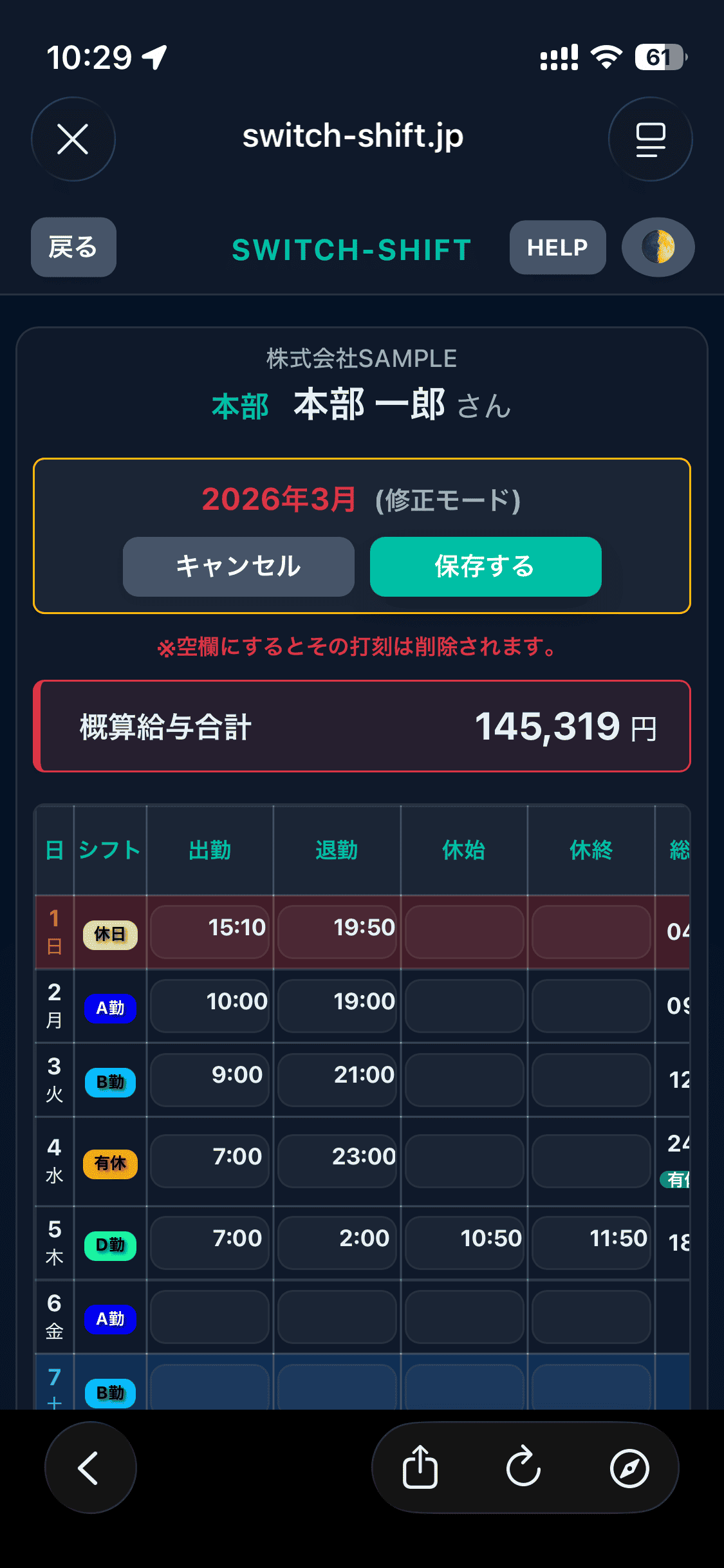Go back using the chevron icon bottom left
Screen dimensions: 724x1568
point(90,1468)
